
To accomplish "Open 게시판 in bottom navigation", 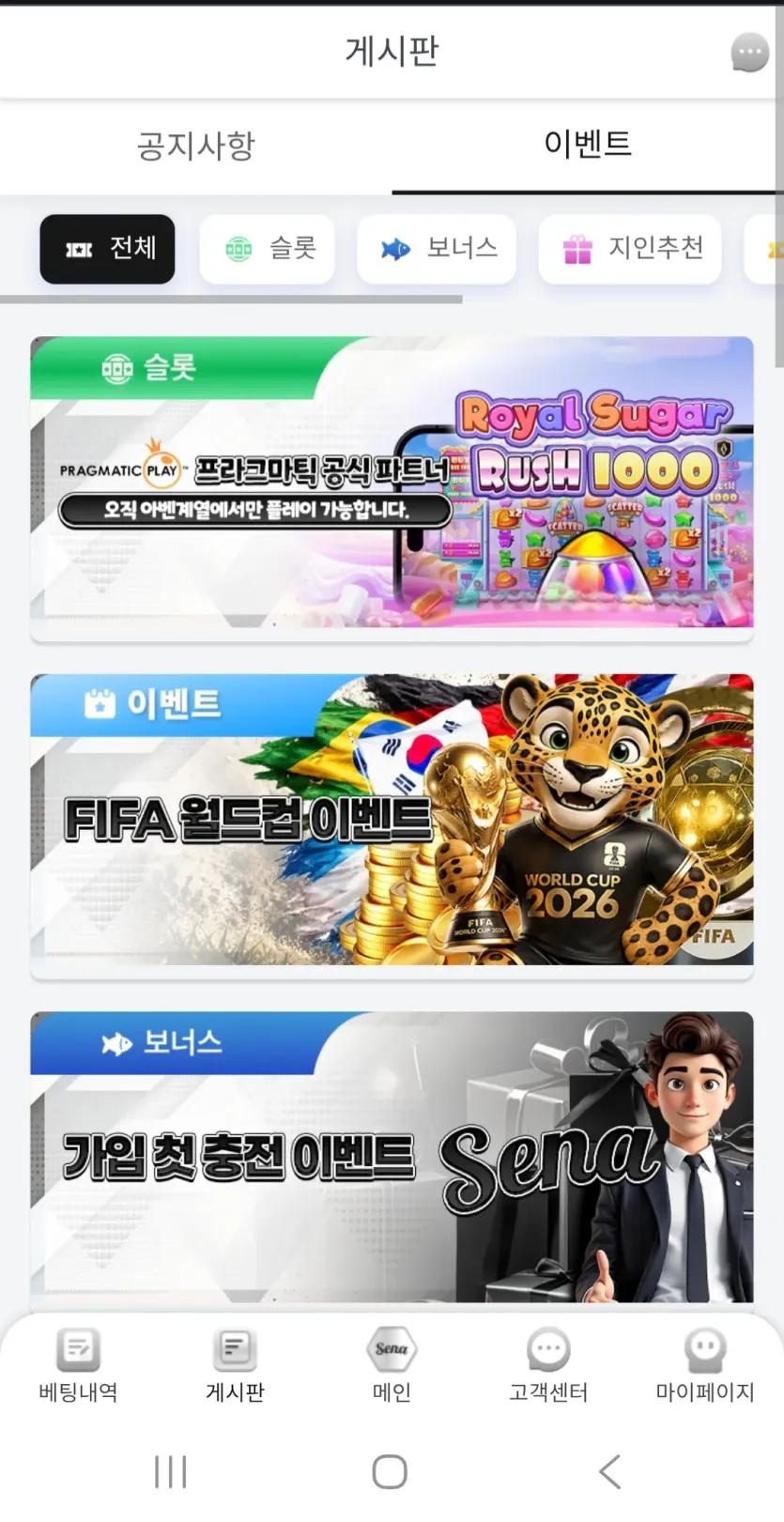I will (x=235, y=1366).
